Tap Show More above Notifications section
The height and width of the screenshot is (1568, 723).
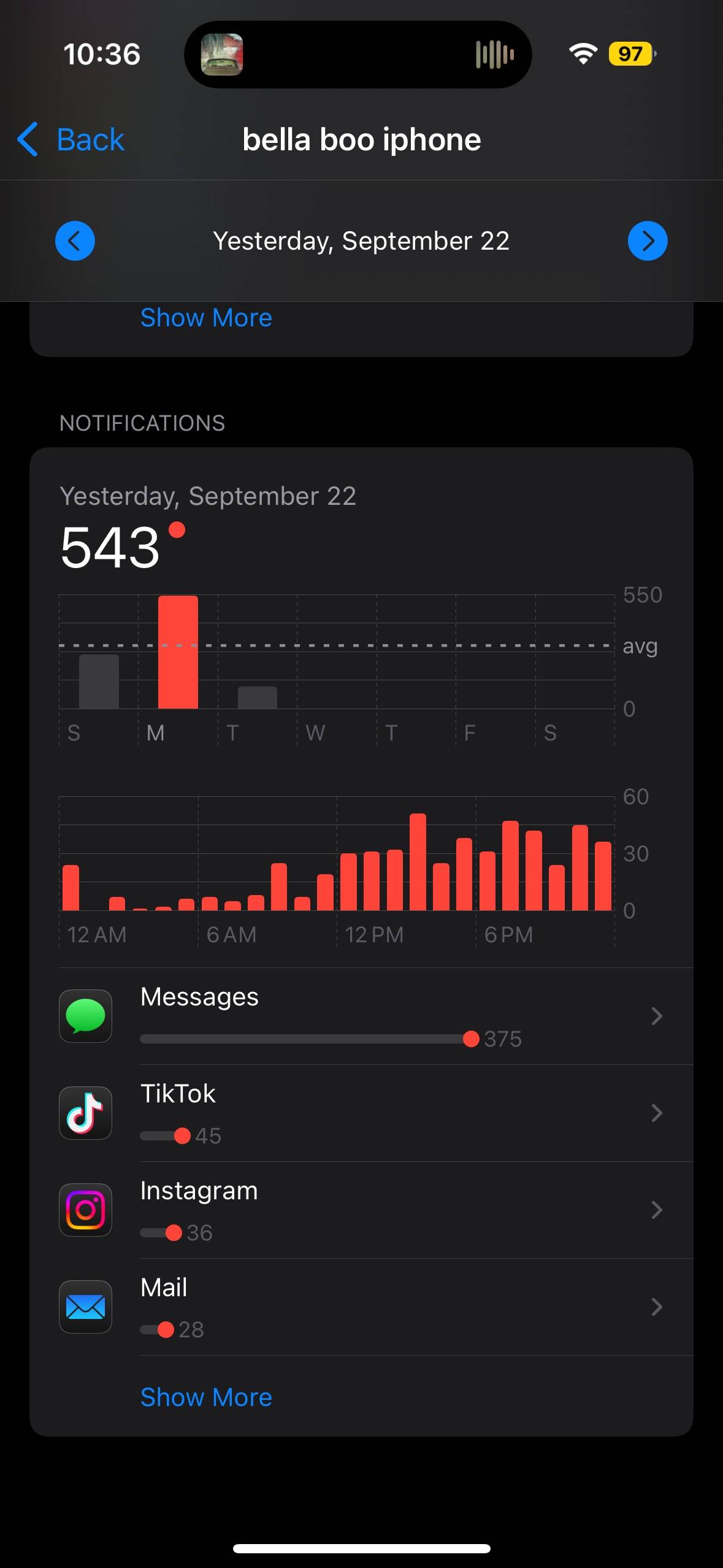coord(206,318)
